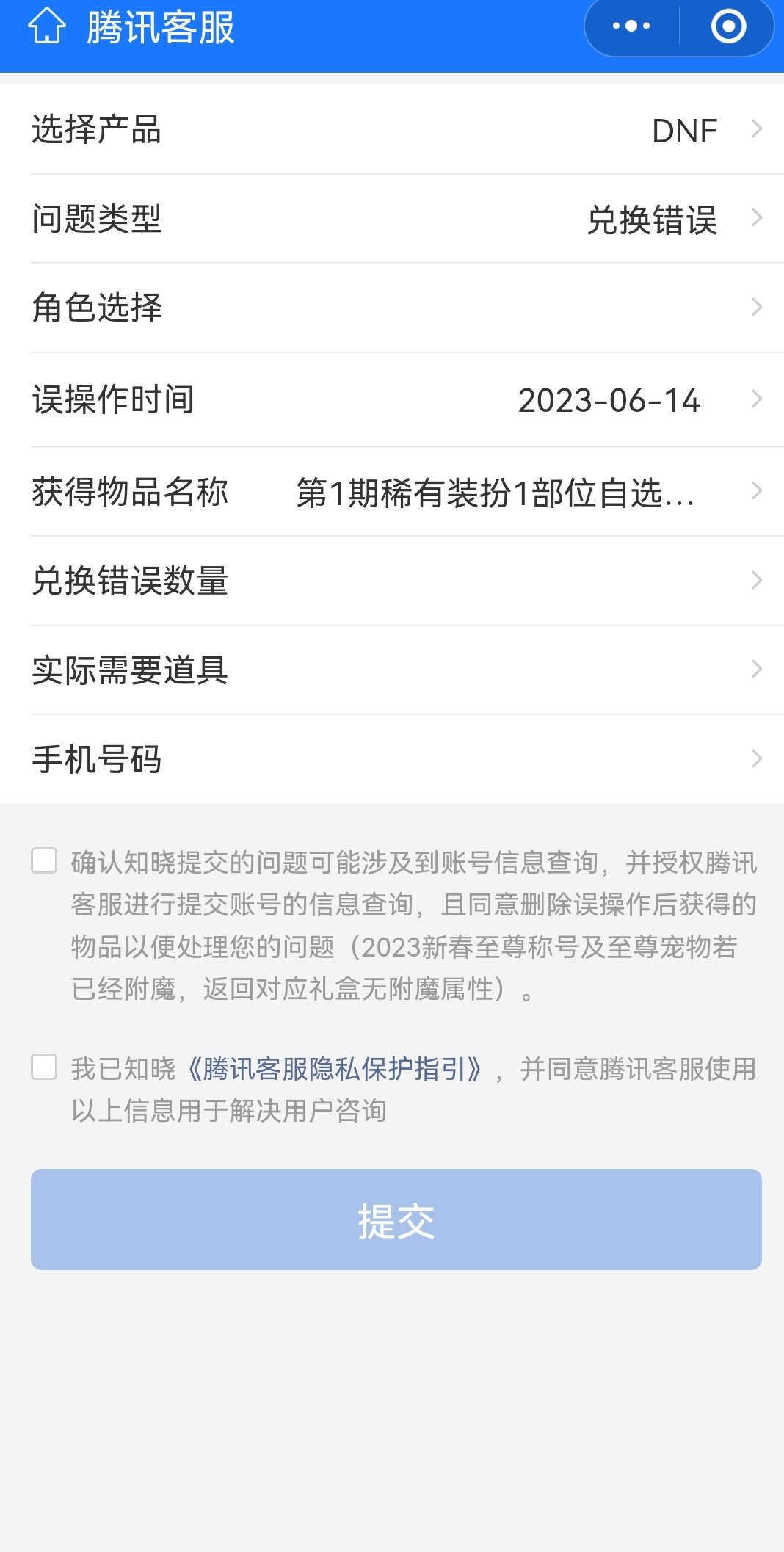Check the account info authorization checkbox

[x=44, y=860]
